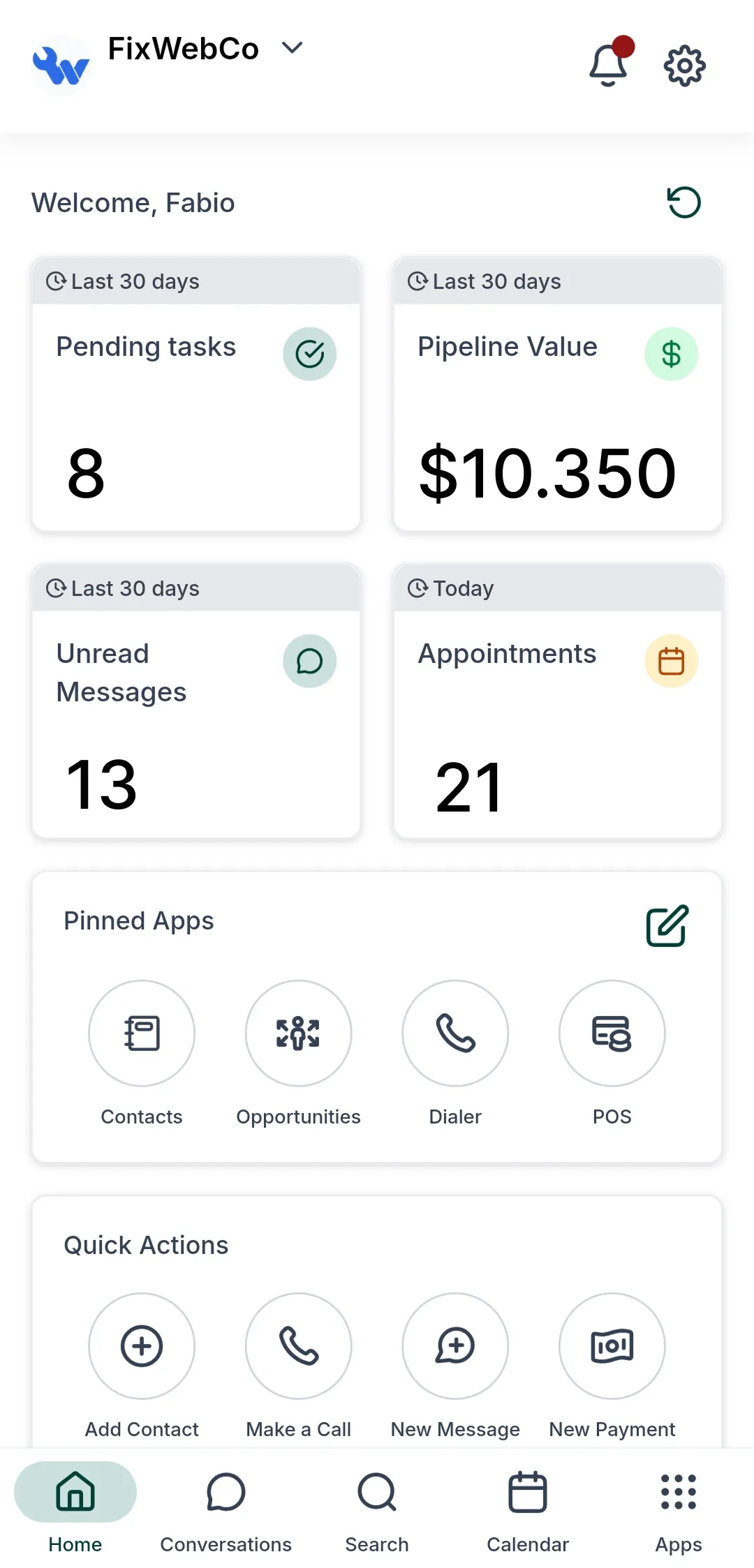The image size is (754, 1568).
Task: Open the Pending tasks card
Action: pyautogui.click(x=196, y=395)
